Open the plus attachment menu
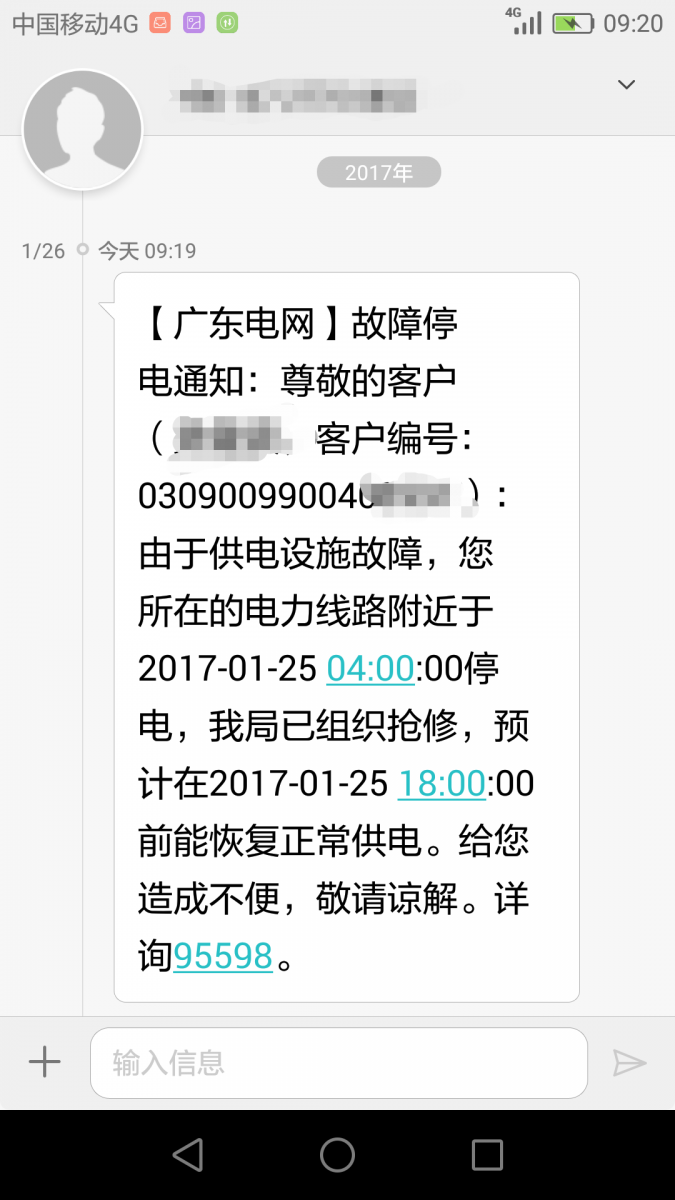675x1200 pixels. click(45, 1062)
